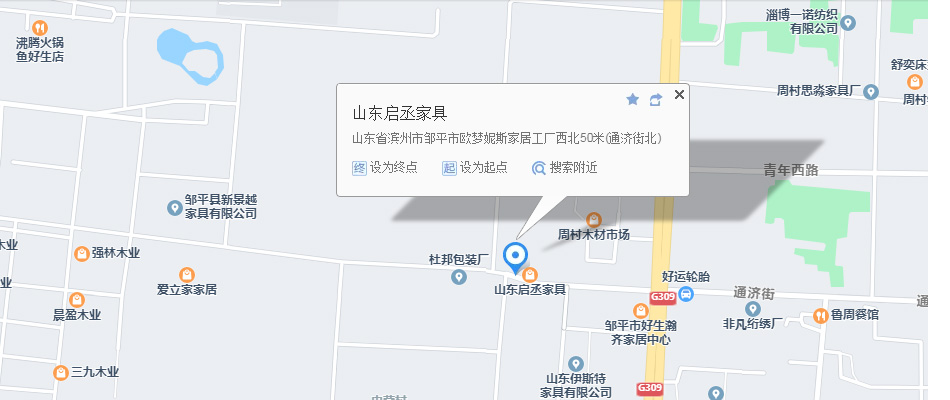Open 邹平县新景越家具有限公司 marker
The height and width of the screenshot is (400, 950).
(175, 207)
